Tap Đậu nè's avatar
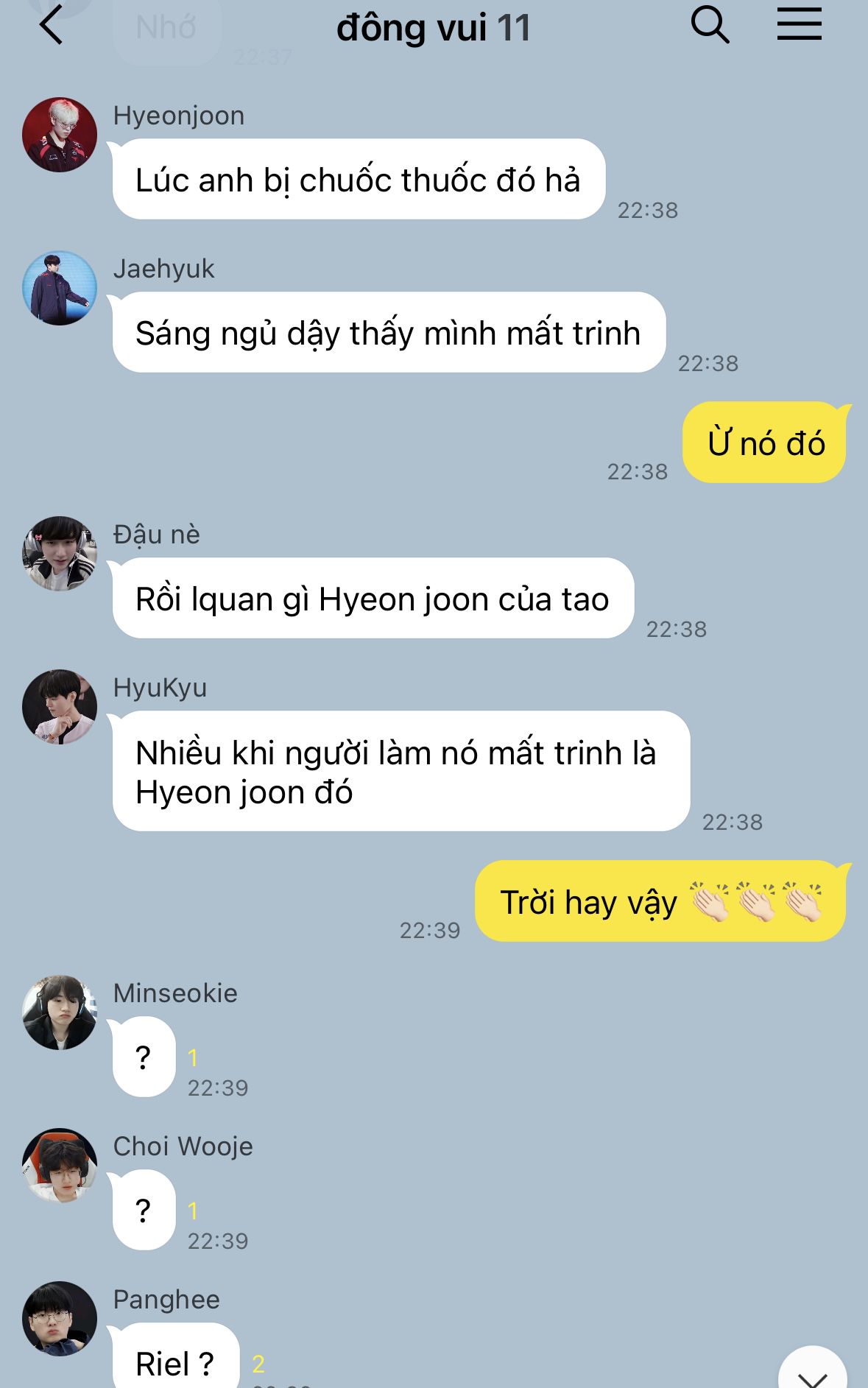Image resolution: width=868 pixels, height=1388 pixels. (x=60, y=553)
